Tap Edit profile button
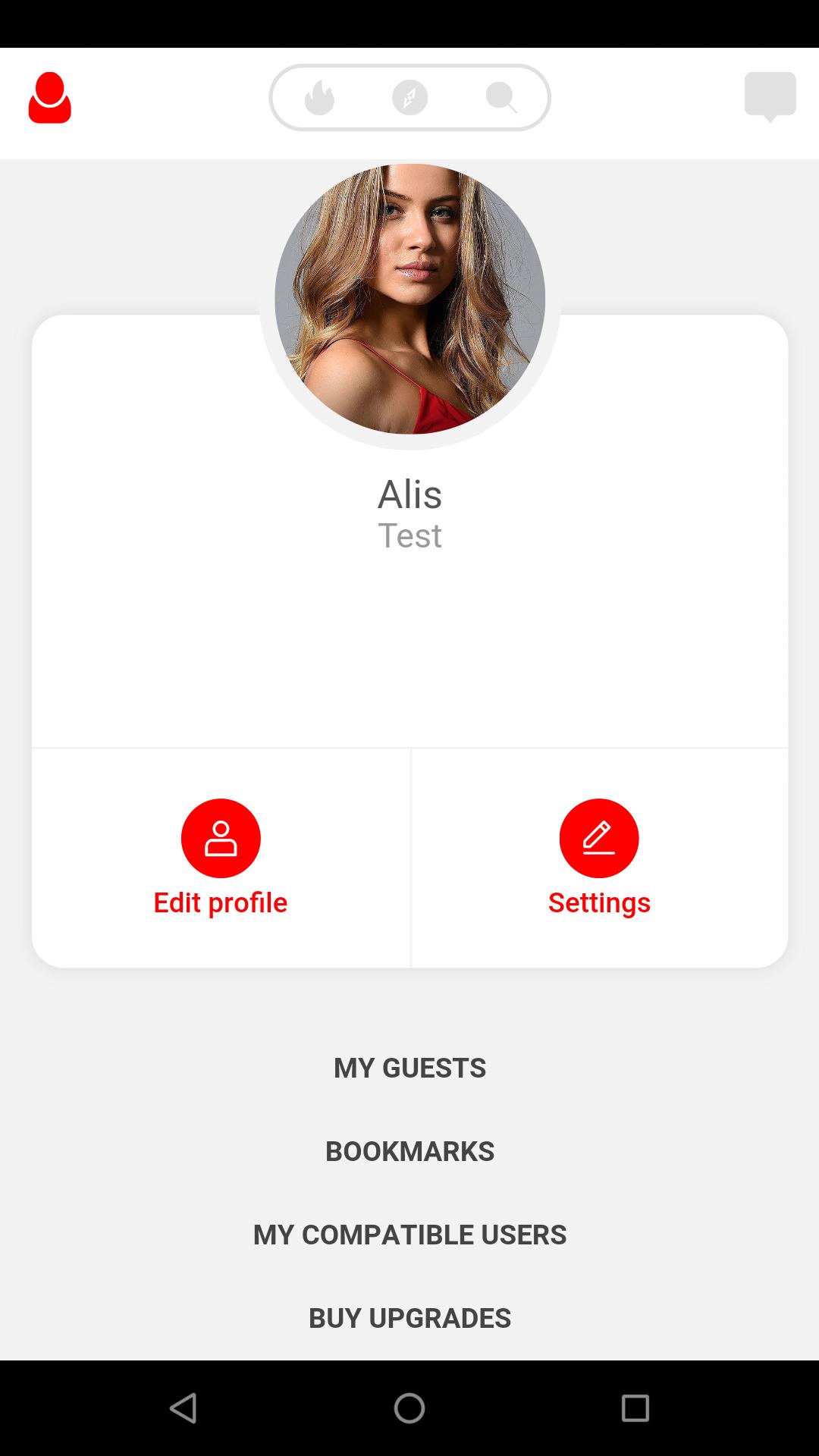 coord(221,857)
